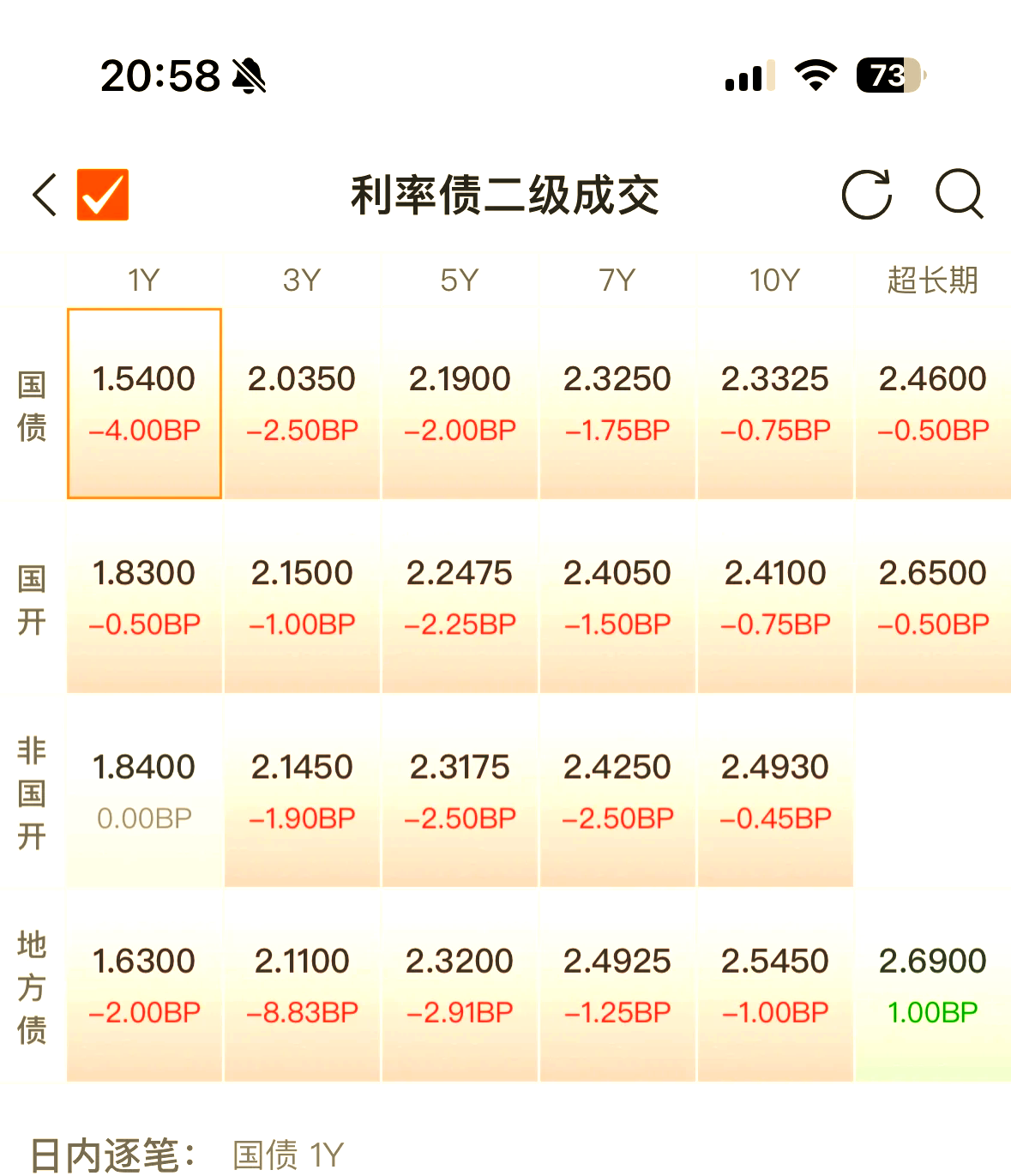Select the highlighted 国债 1Y cell
This screenshot has height=1176, width=1011.
(x=143, y=403)
